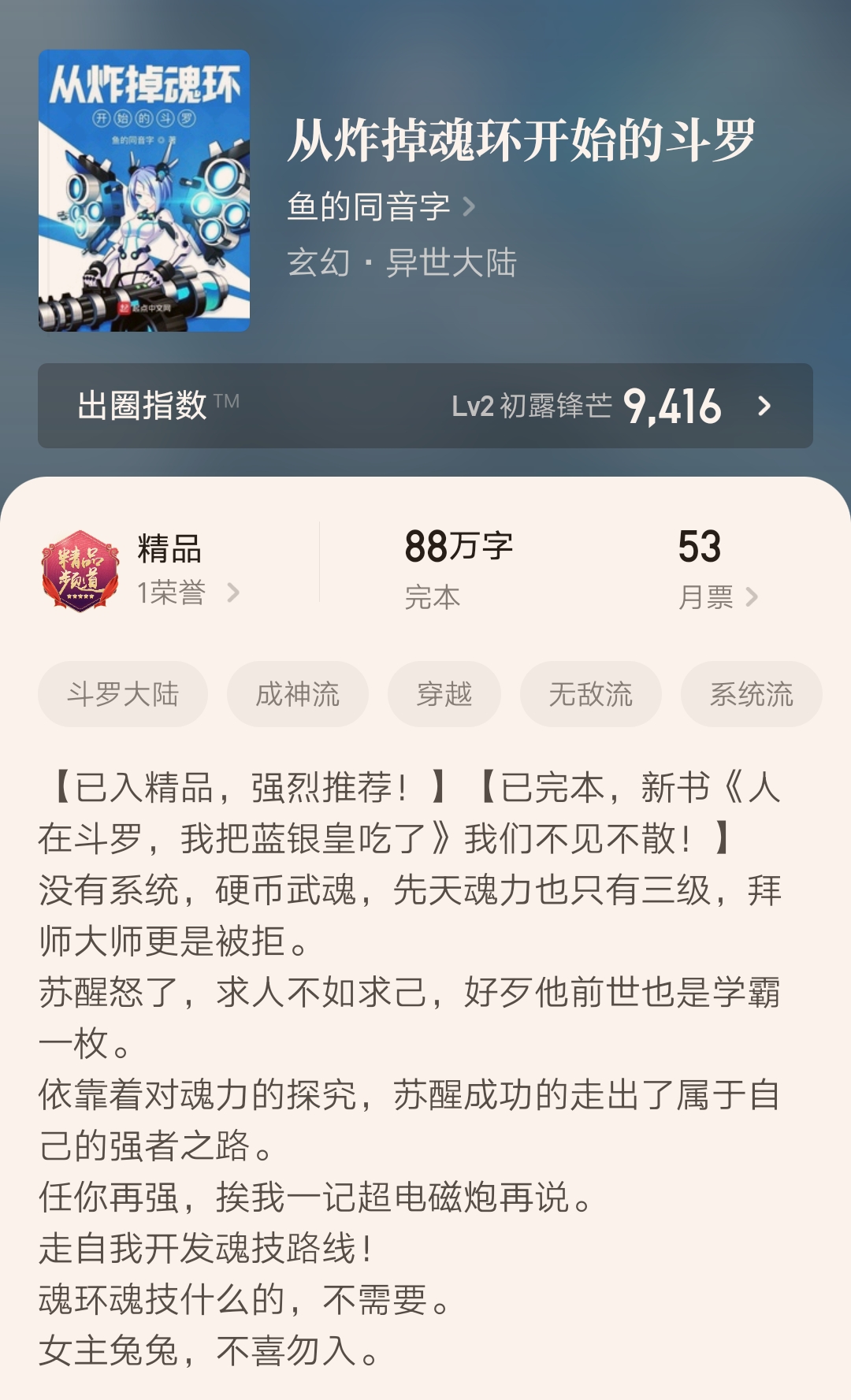Open the 系统流 tag

click(751, 694)
